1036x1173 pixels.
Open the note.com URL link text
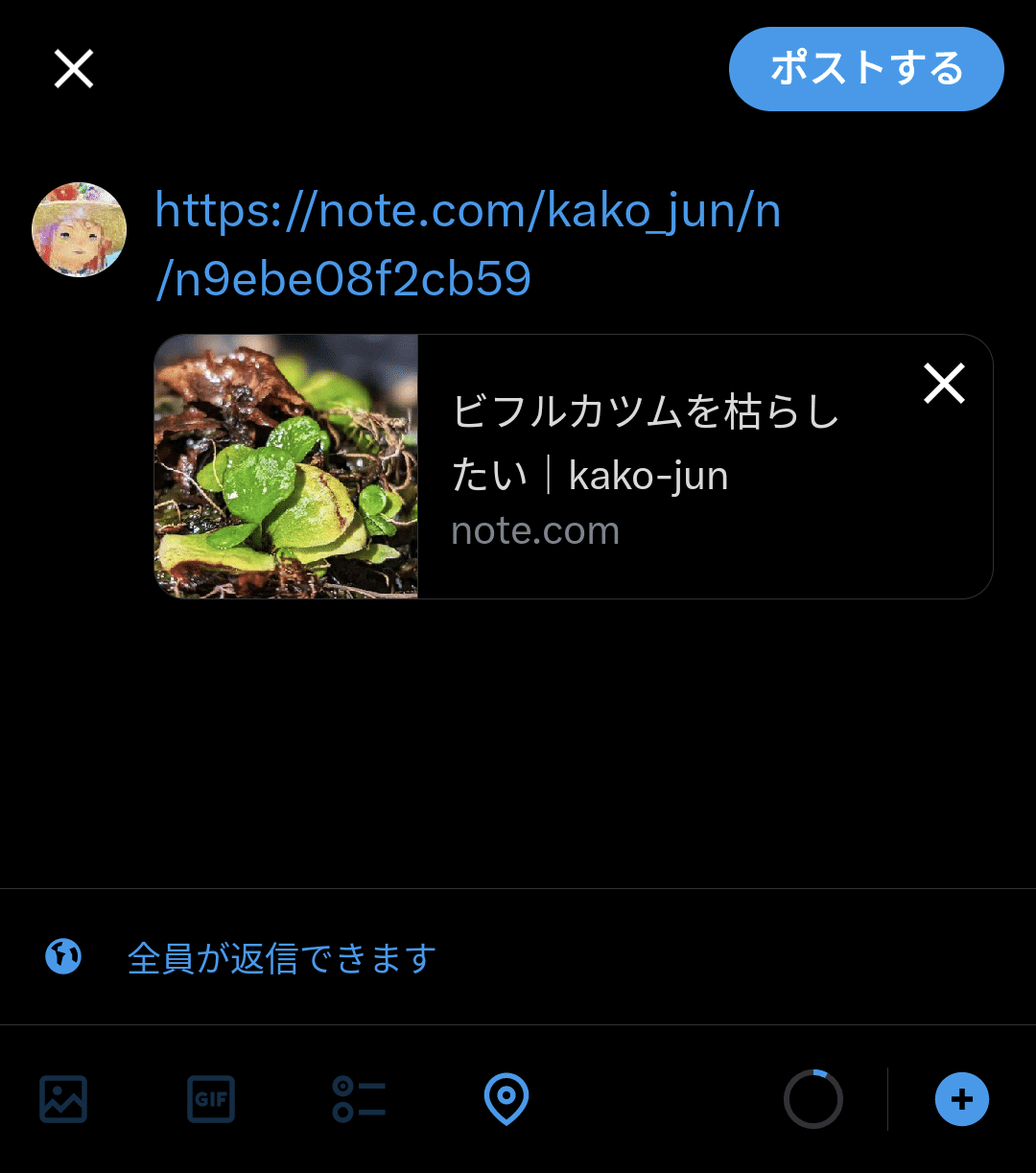(x=466, y=243)
